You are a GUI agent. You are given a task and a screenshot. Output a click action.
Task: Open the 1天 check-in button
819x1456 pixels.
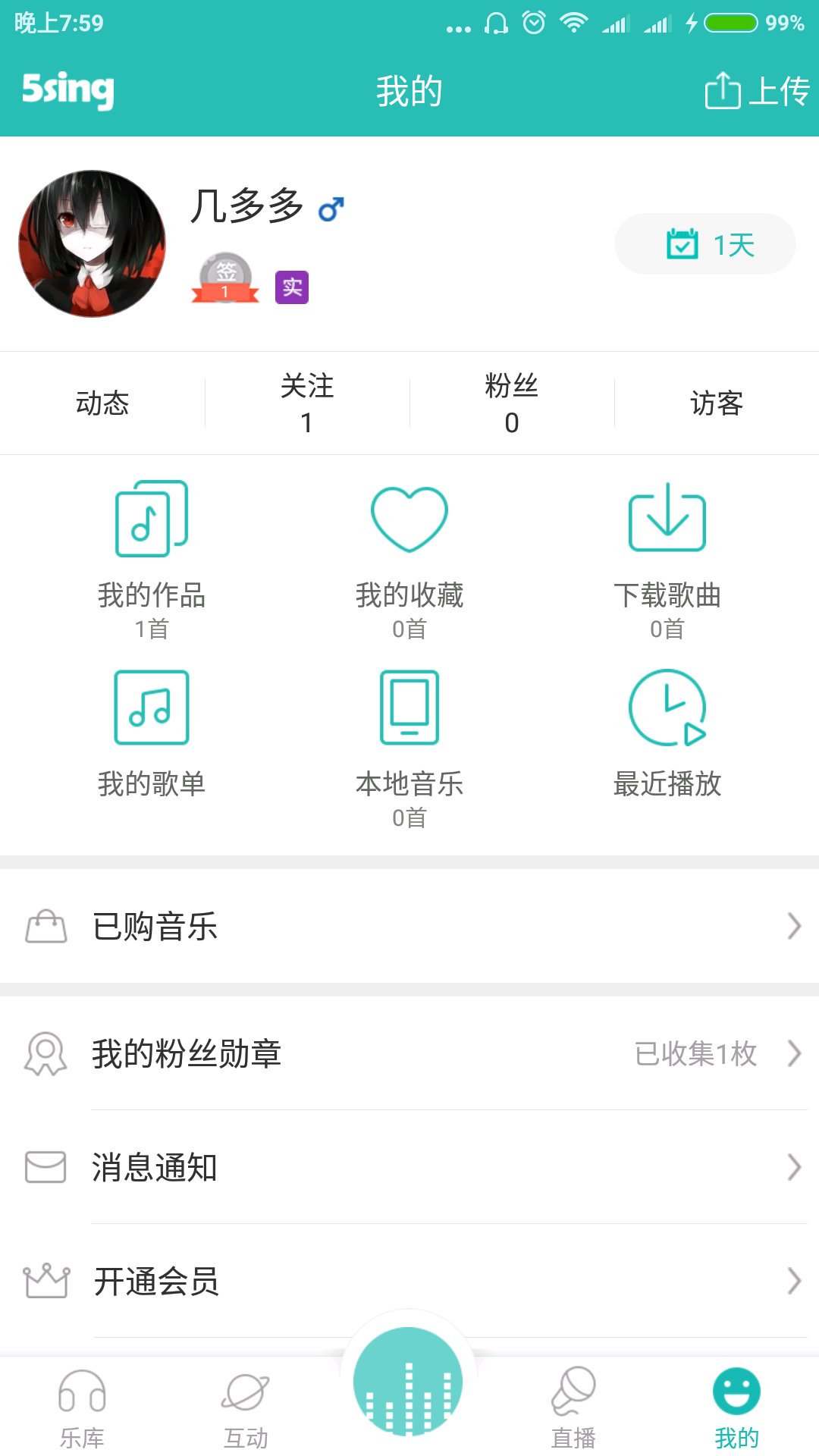(x=705, y=244)
